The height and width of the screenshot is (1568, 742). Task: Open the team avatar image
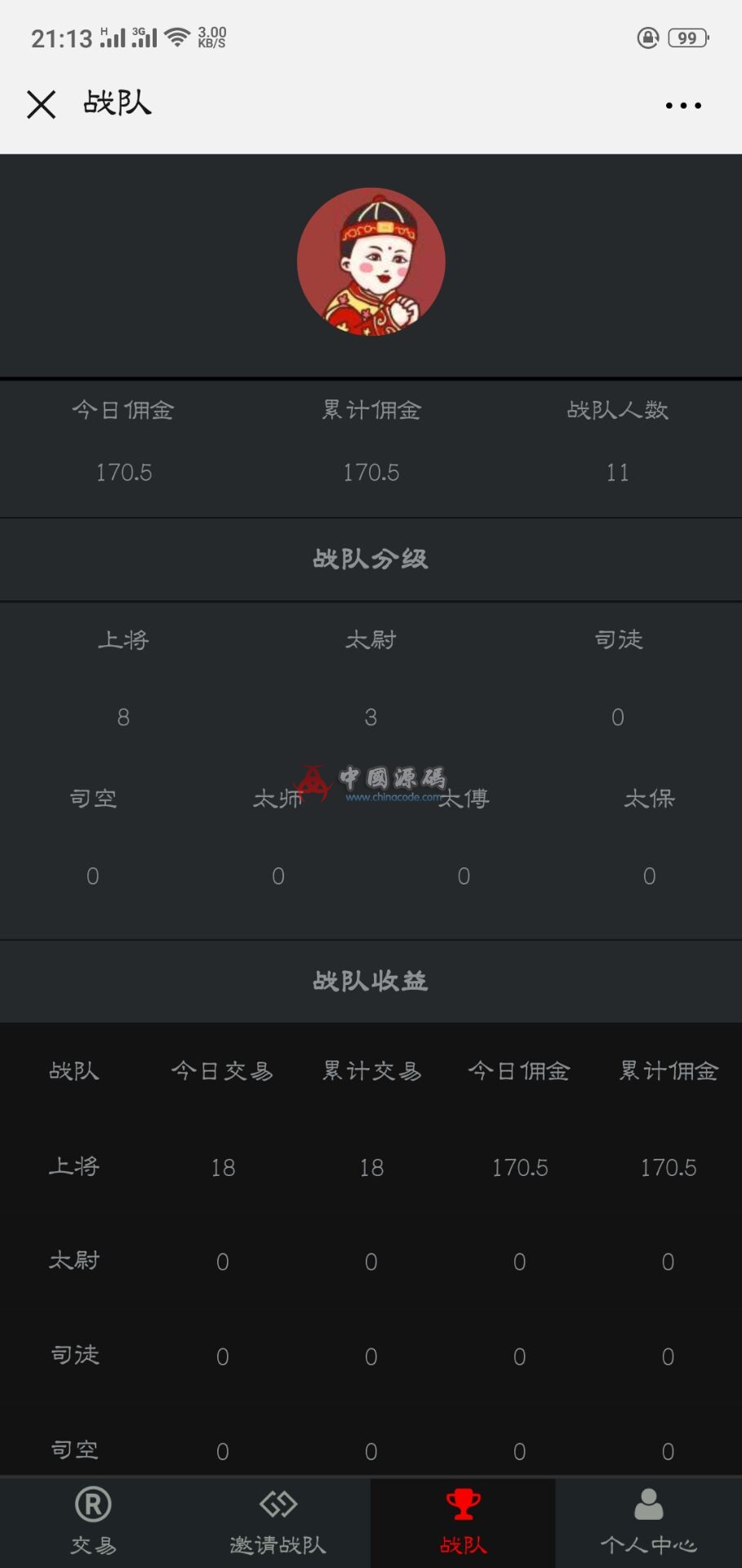click(x=371, y=261)
